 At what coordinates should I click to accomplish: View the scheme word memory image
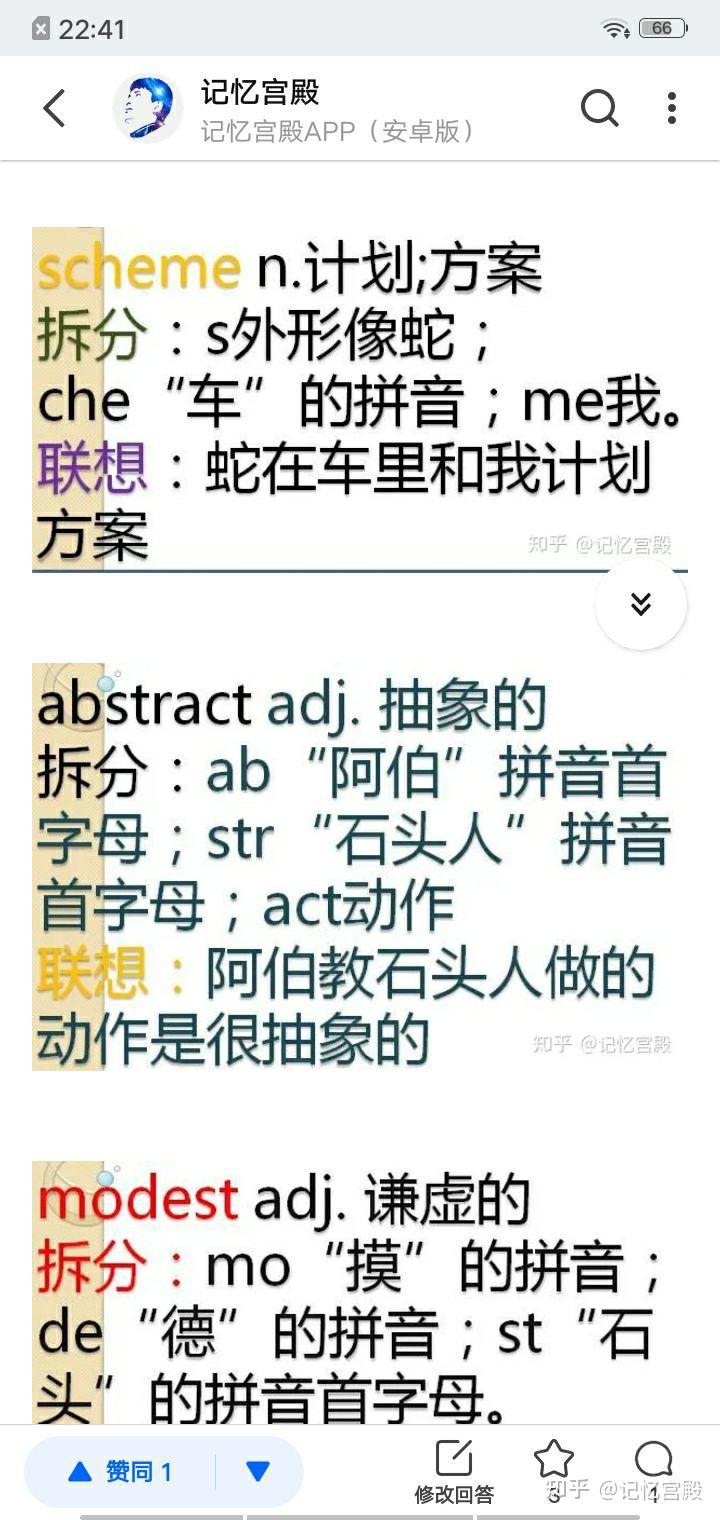360,399
